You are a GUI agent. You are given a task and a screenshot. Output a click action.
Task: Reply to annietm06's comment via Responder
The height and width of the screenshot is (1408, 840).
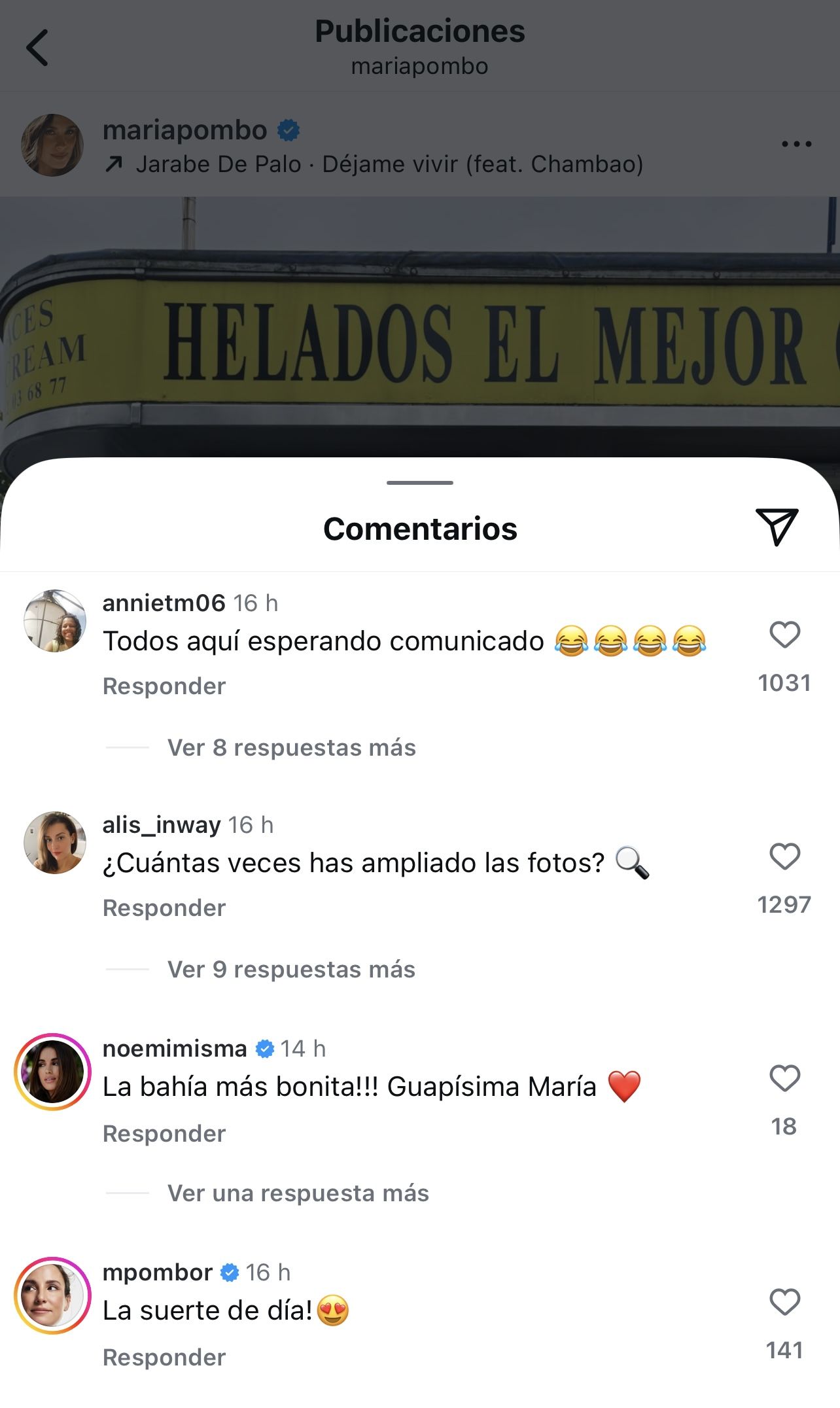click(x=164, y=686)
